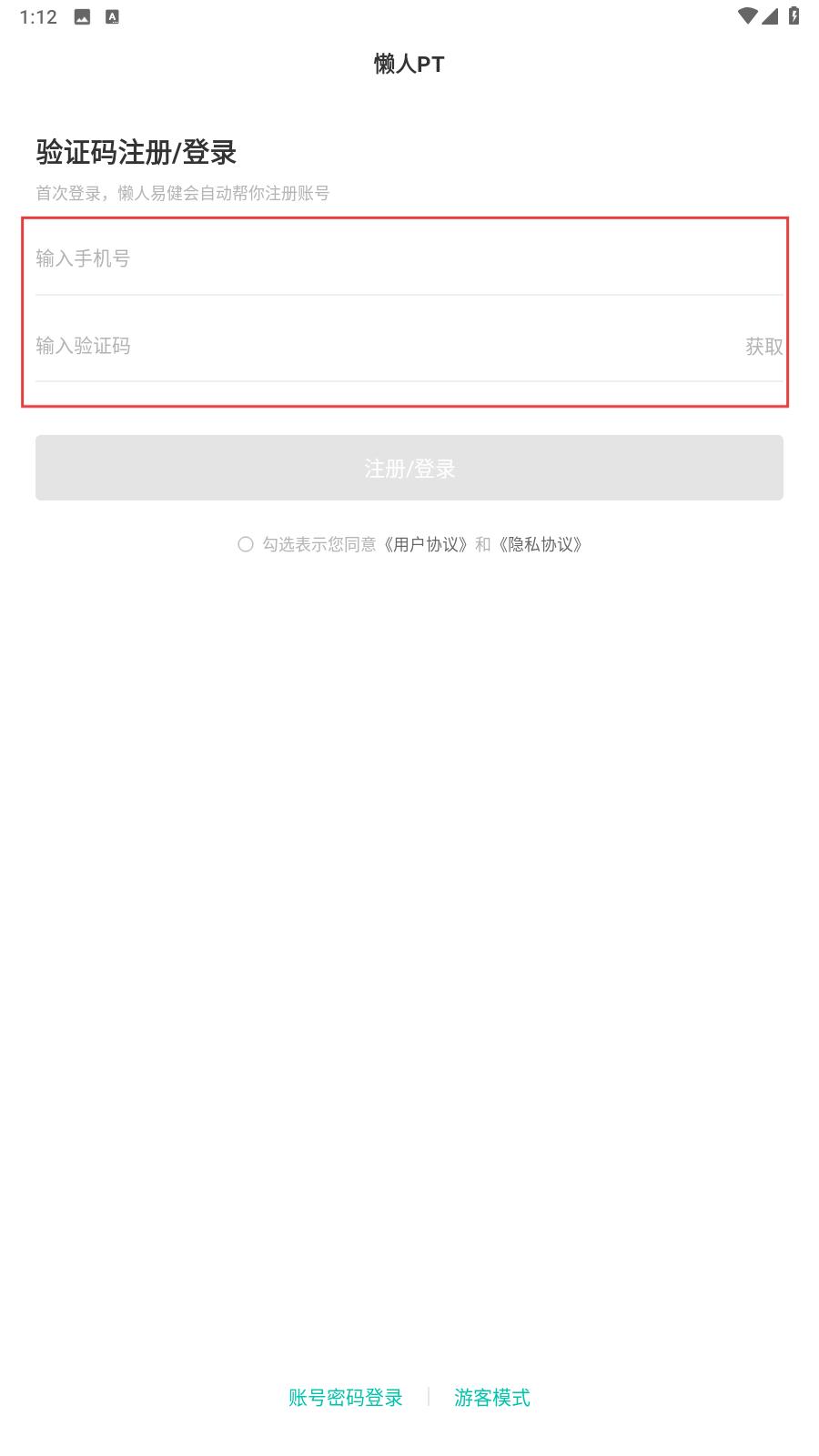The height and width of the screenshot is (1456, 819).
Task: Check the agreement consent circle
Action: [246, 544]
